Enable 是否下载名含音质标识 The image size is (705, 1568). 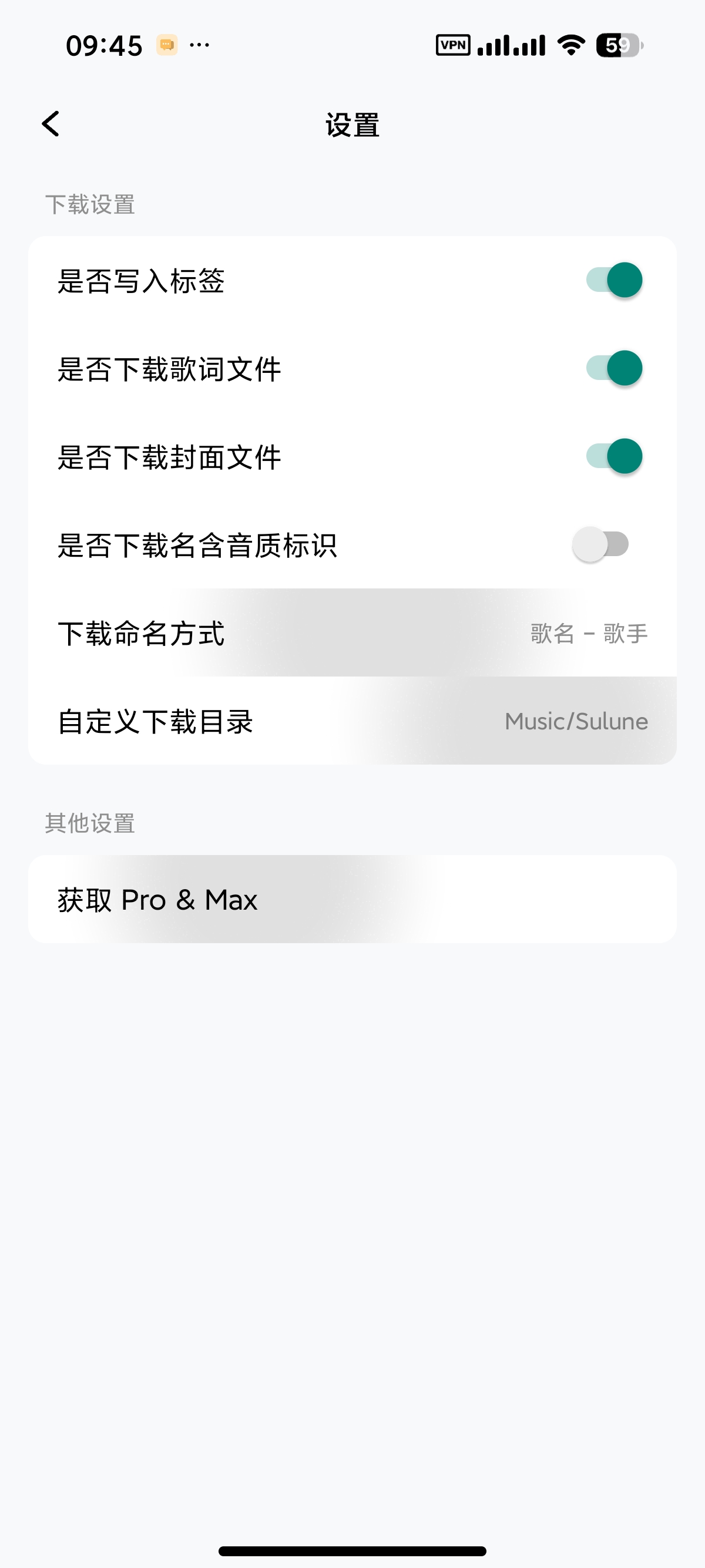pyautogui.click(x=600, y=544)
